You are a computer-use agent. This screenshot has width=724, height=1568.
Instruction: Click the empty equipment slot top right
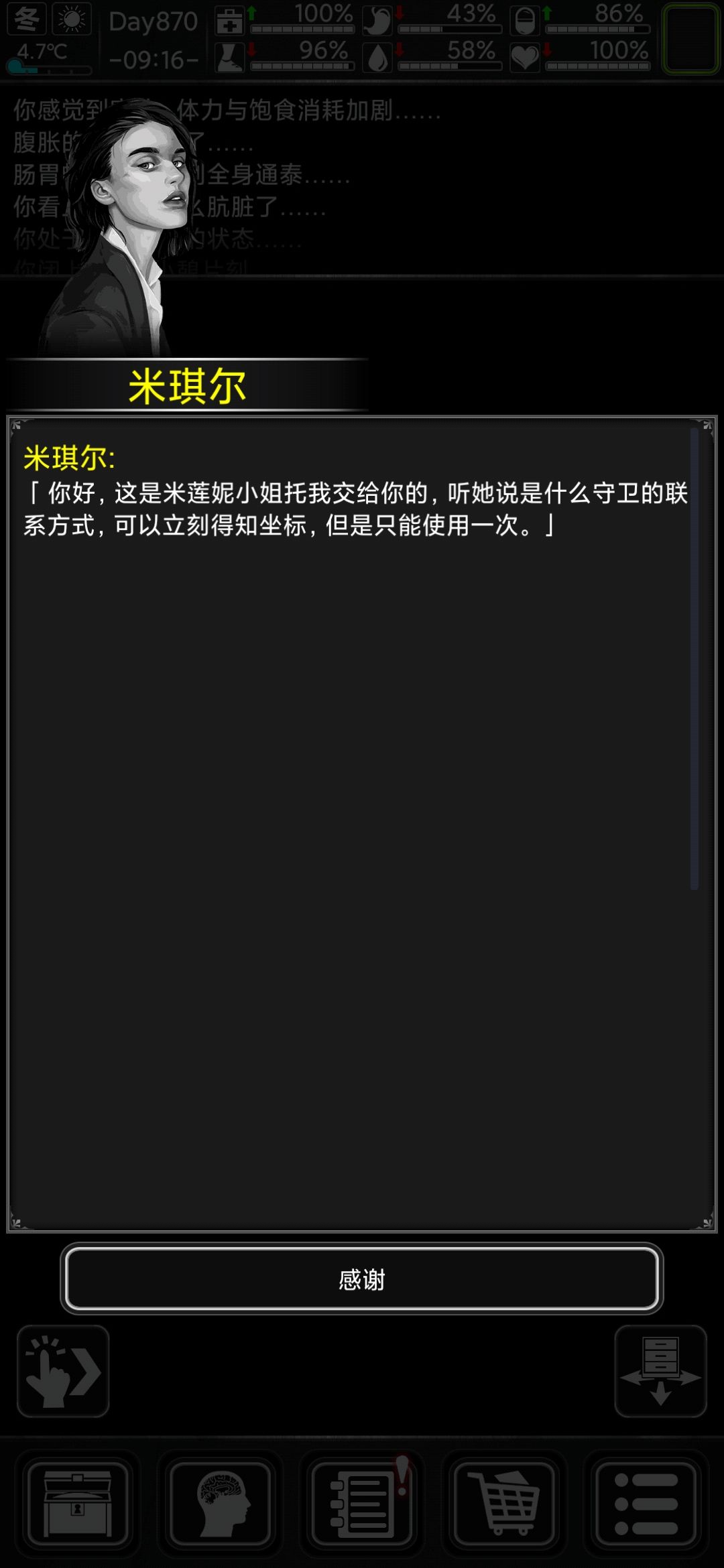tap(690, 37)
